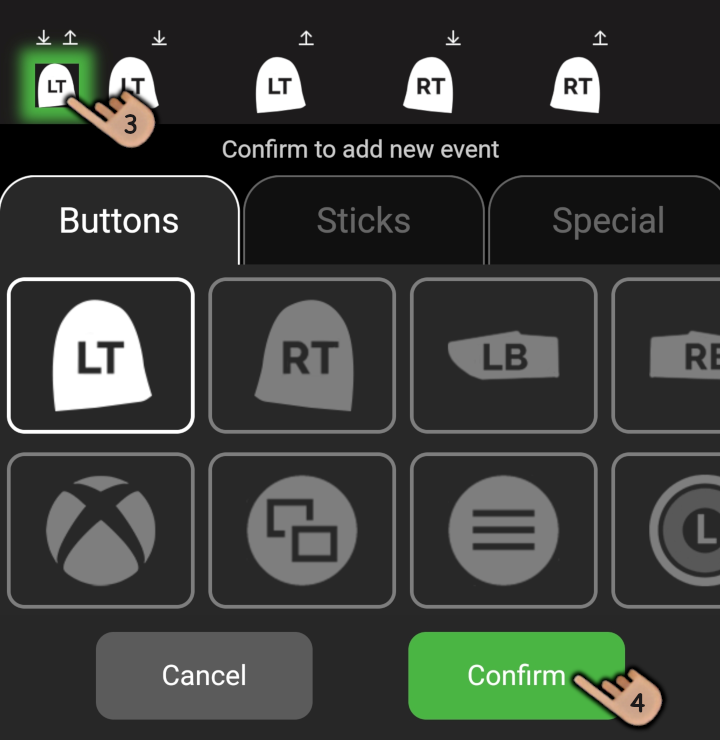Select the View button tile with overlapping windows
Viewport: 720px width, 740px height.
(x=302, y=530)
